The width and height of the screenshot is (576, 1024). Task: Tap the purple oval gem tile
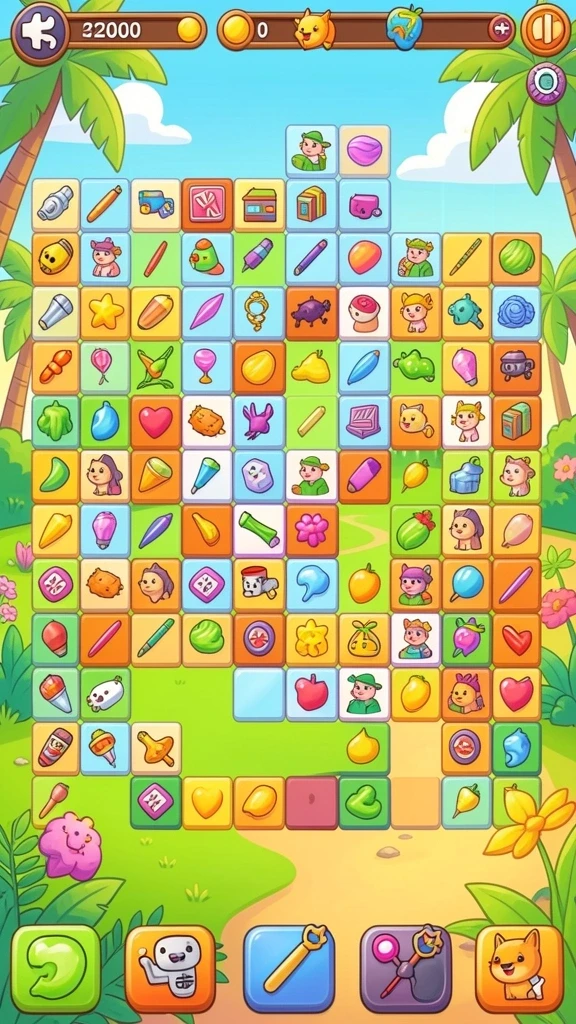tap(364, 151)
